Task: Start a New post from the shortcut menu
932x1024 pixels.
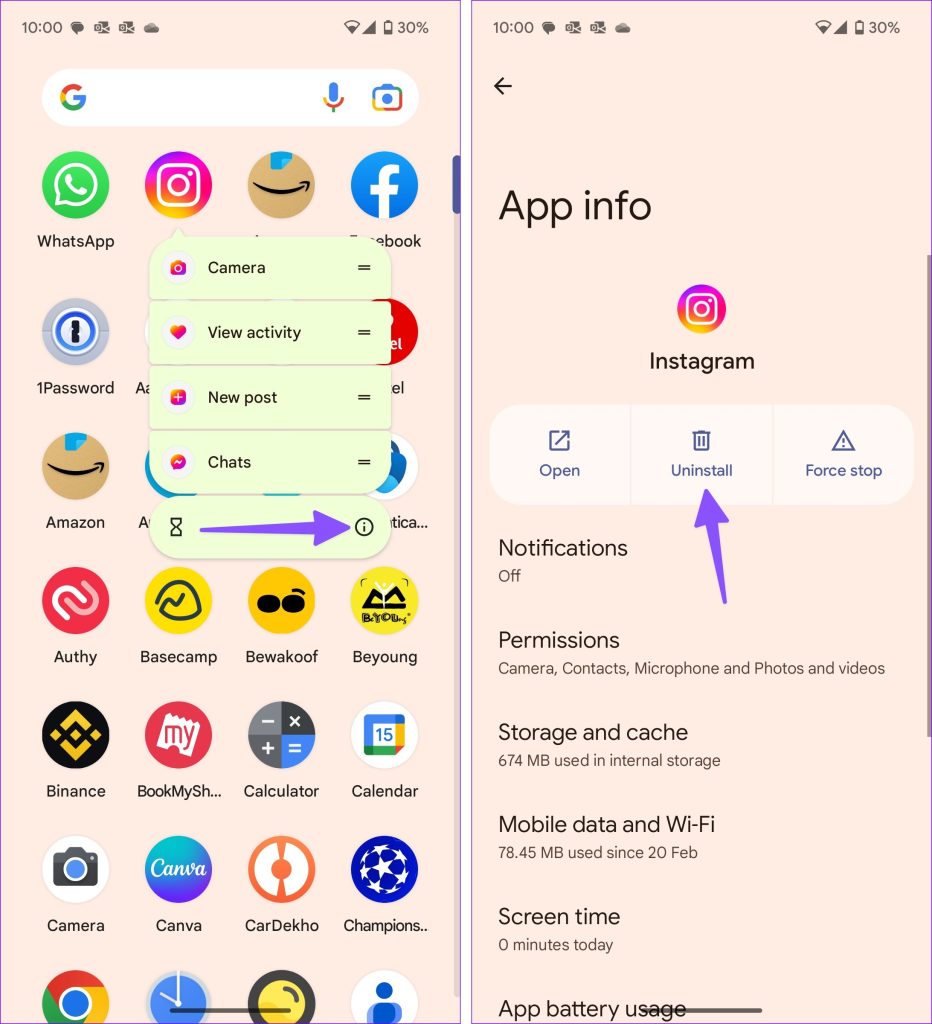Action: [x=242, y=398]
